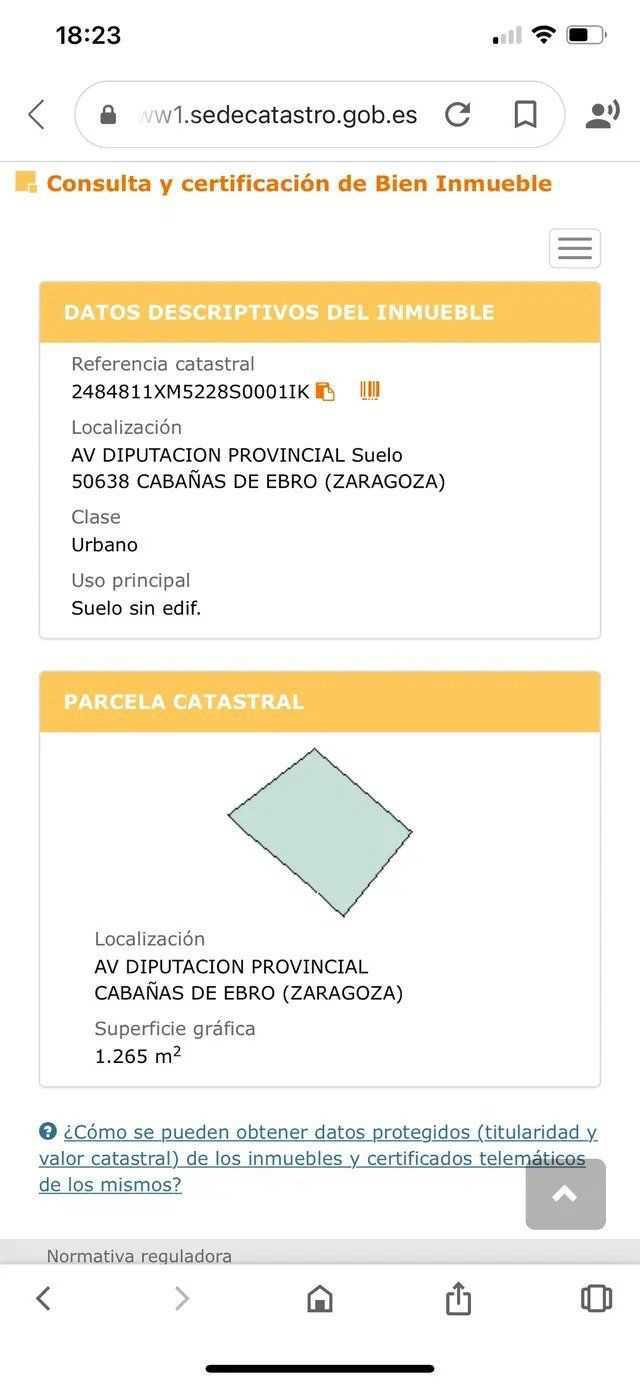Jump back to the top of the page
Viewport: 640px width, 1385px height.
click(565, 1194)
